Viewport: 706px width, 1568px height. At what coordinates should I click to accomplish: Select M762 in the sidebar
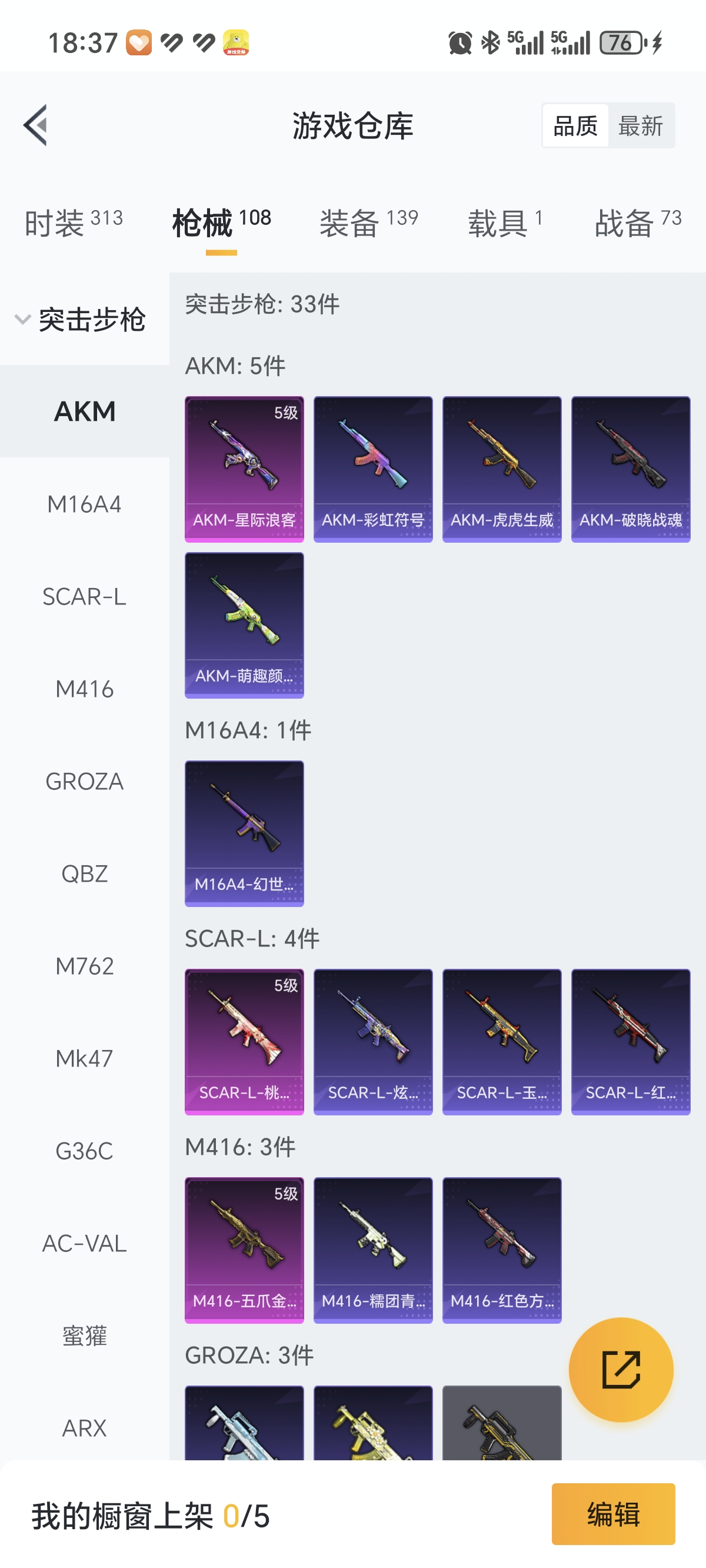[x=85, y=966]
